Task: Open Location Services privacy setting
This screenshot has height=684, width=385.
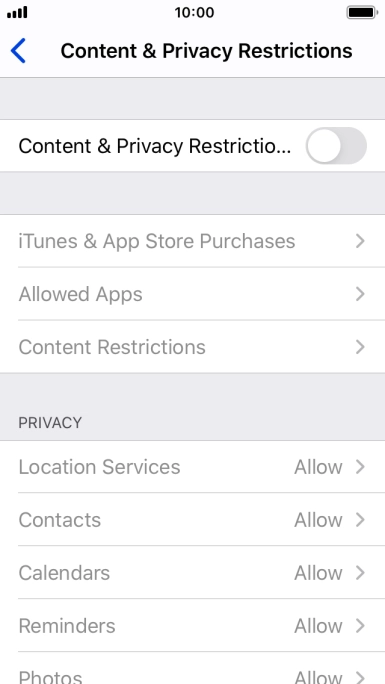Action: (192, 467)
